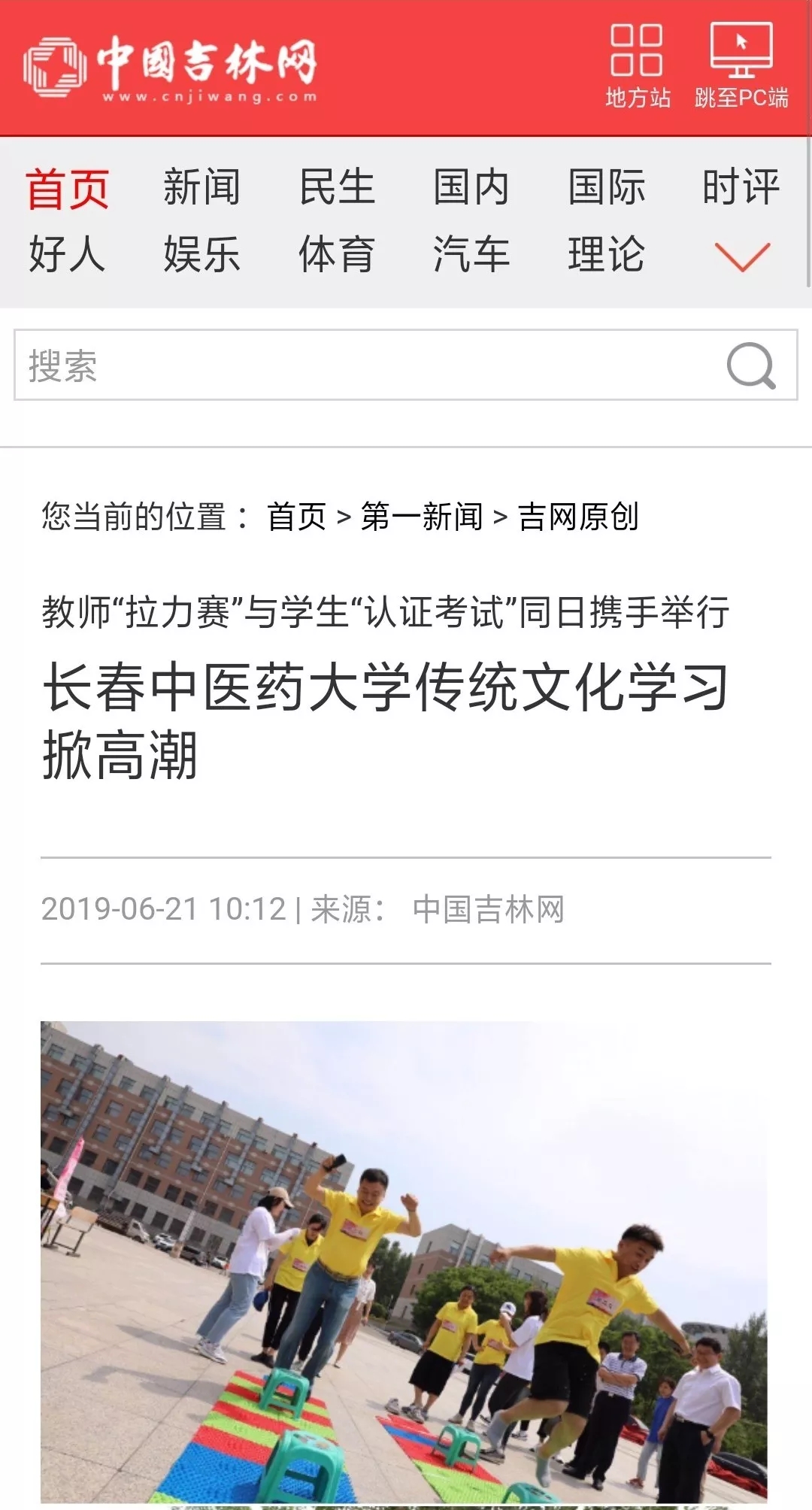Open the 理论 theory section

tap(606, 253)
